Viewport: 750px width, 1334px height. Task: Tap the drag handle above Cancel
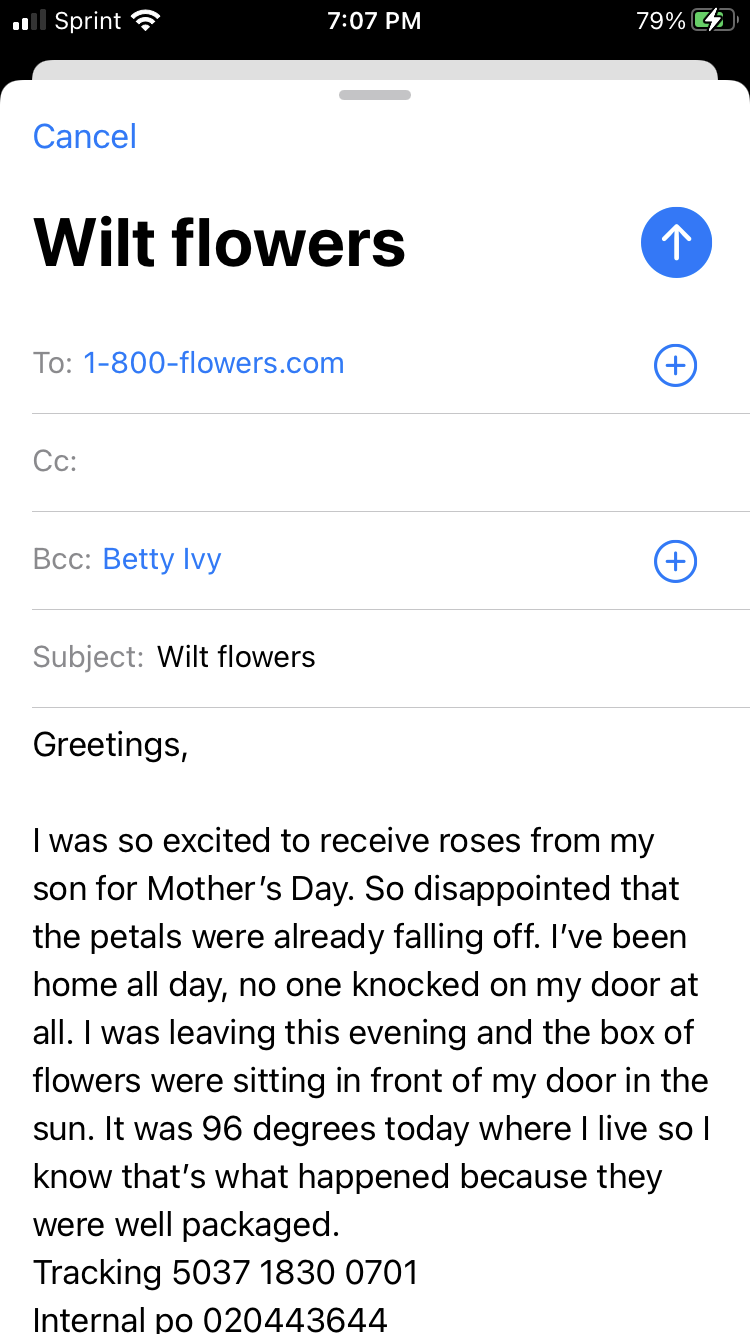click(x=374, y=94)
